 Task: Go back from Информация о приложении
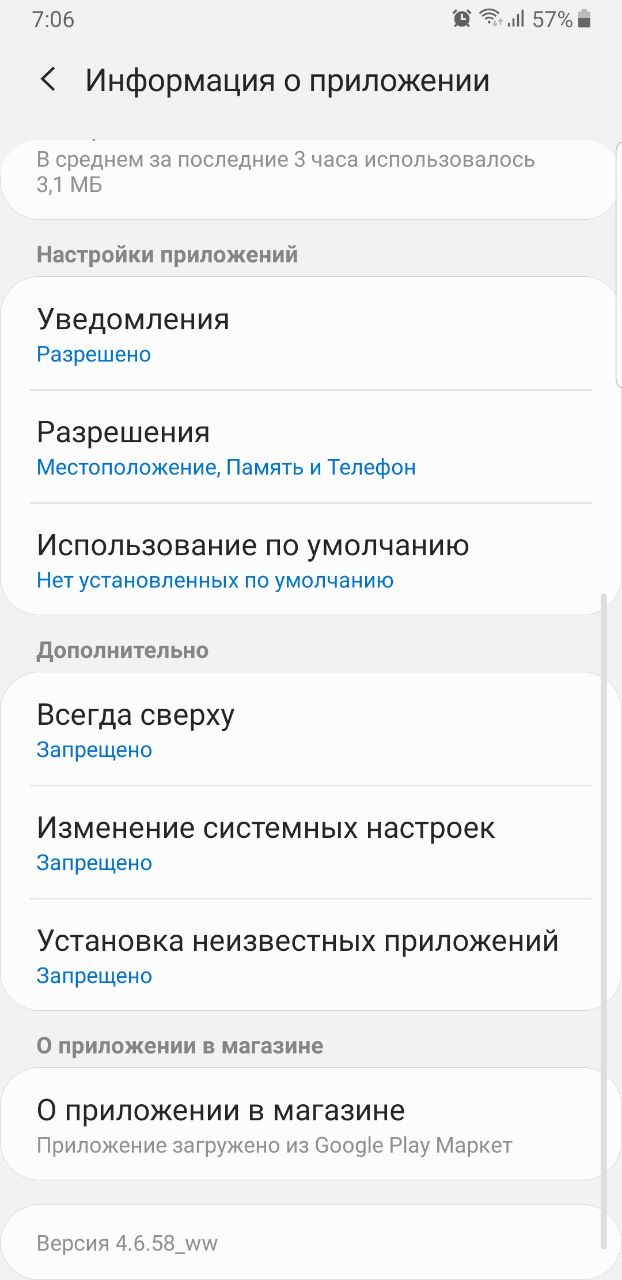tap(47, 80)
